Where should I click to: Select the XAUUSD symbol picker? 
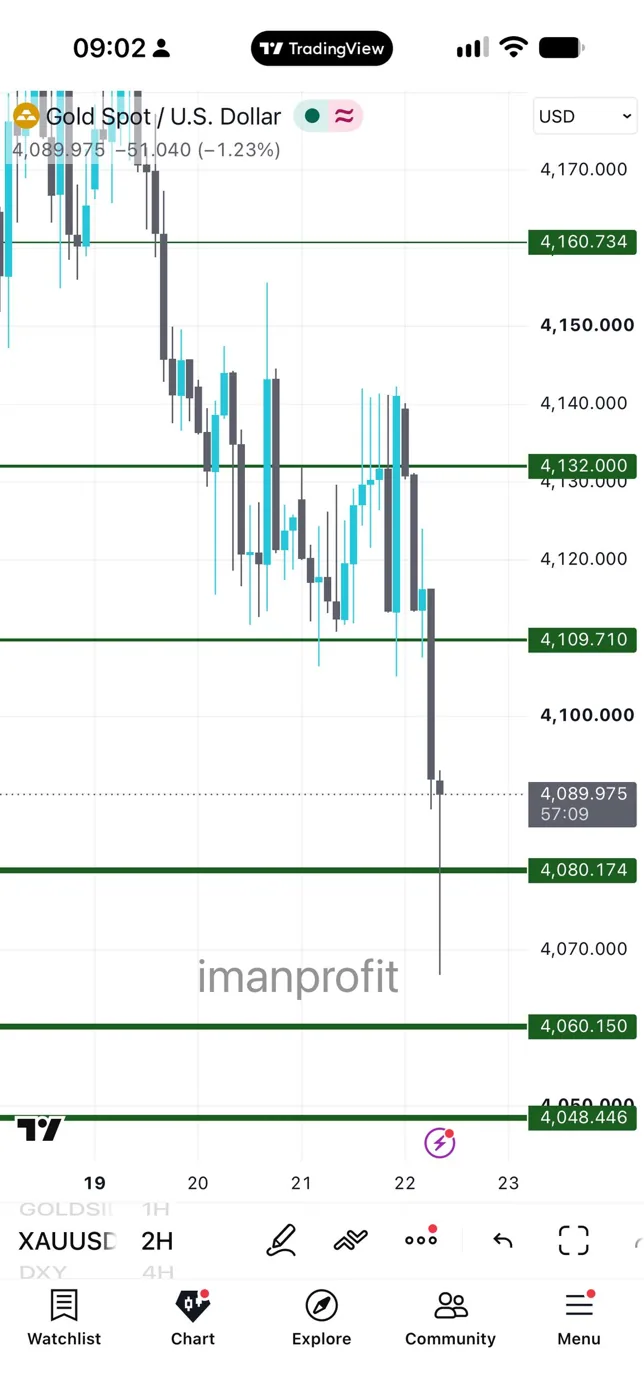(x=67, y=1241)
